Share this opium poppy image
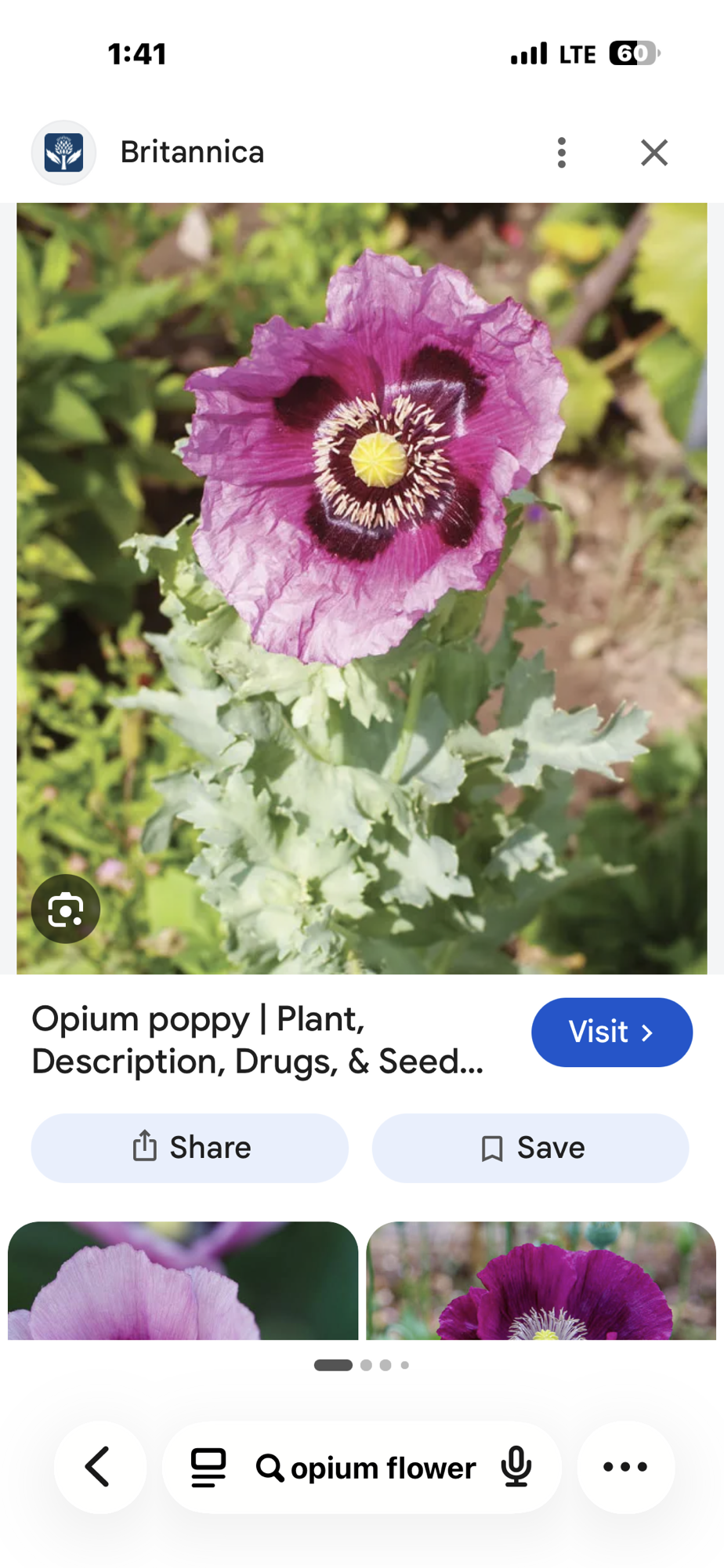 190,1148
